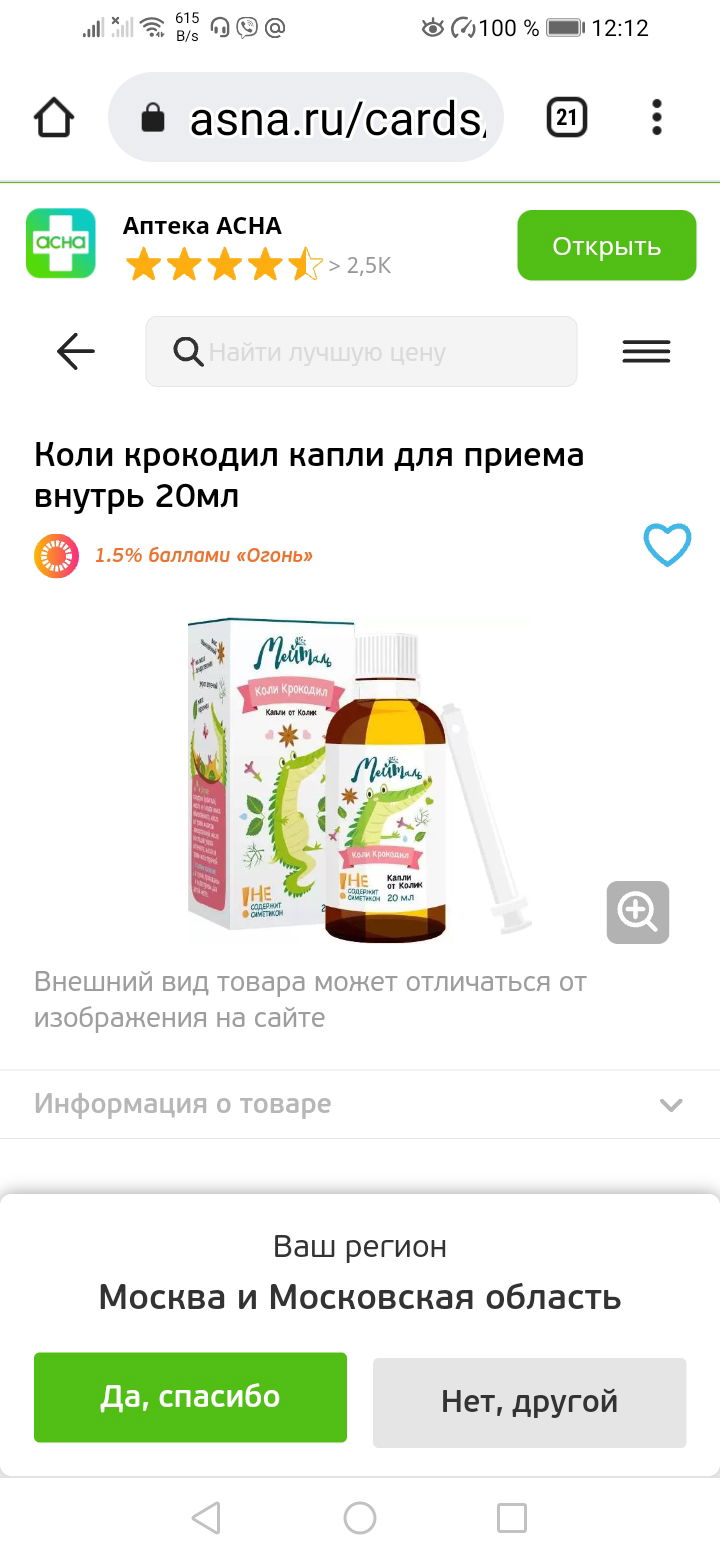The image size is (720, 1560).
Task: Confirm the region with Да, спасибо
Action: tap(190, 1397)
